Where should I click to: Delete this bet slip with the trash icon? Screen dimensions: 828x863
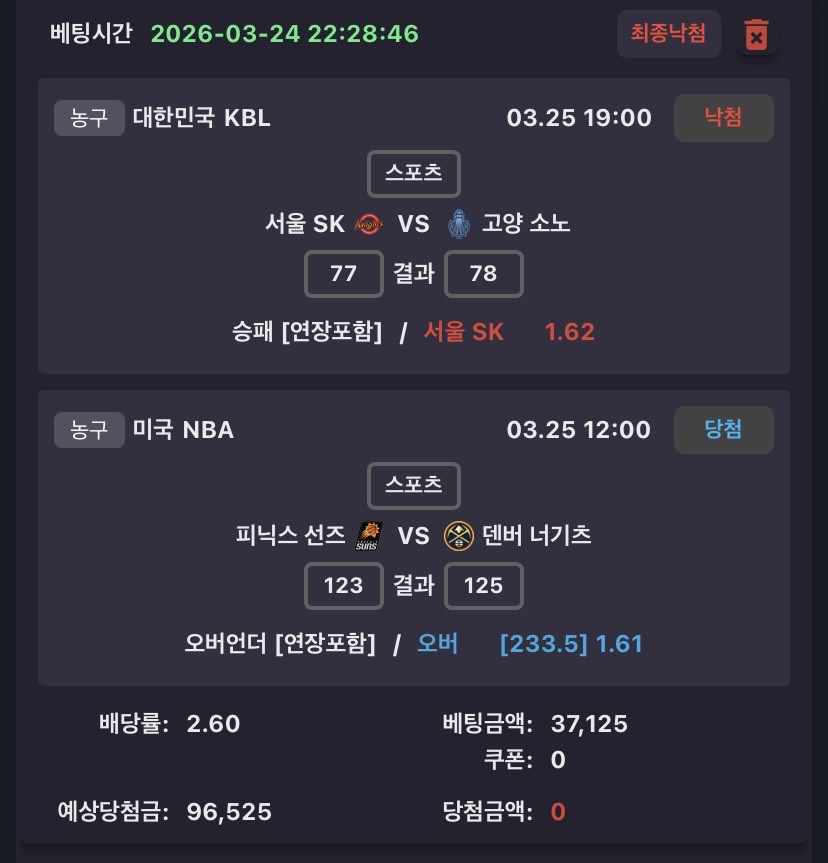(757, 36)
